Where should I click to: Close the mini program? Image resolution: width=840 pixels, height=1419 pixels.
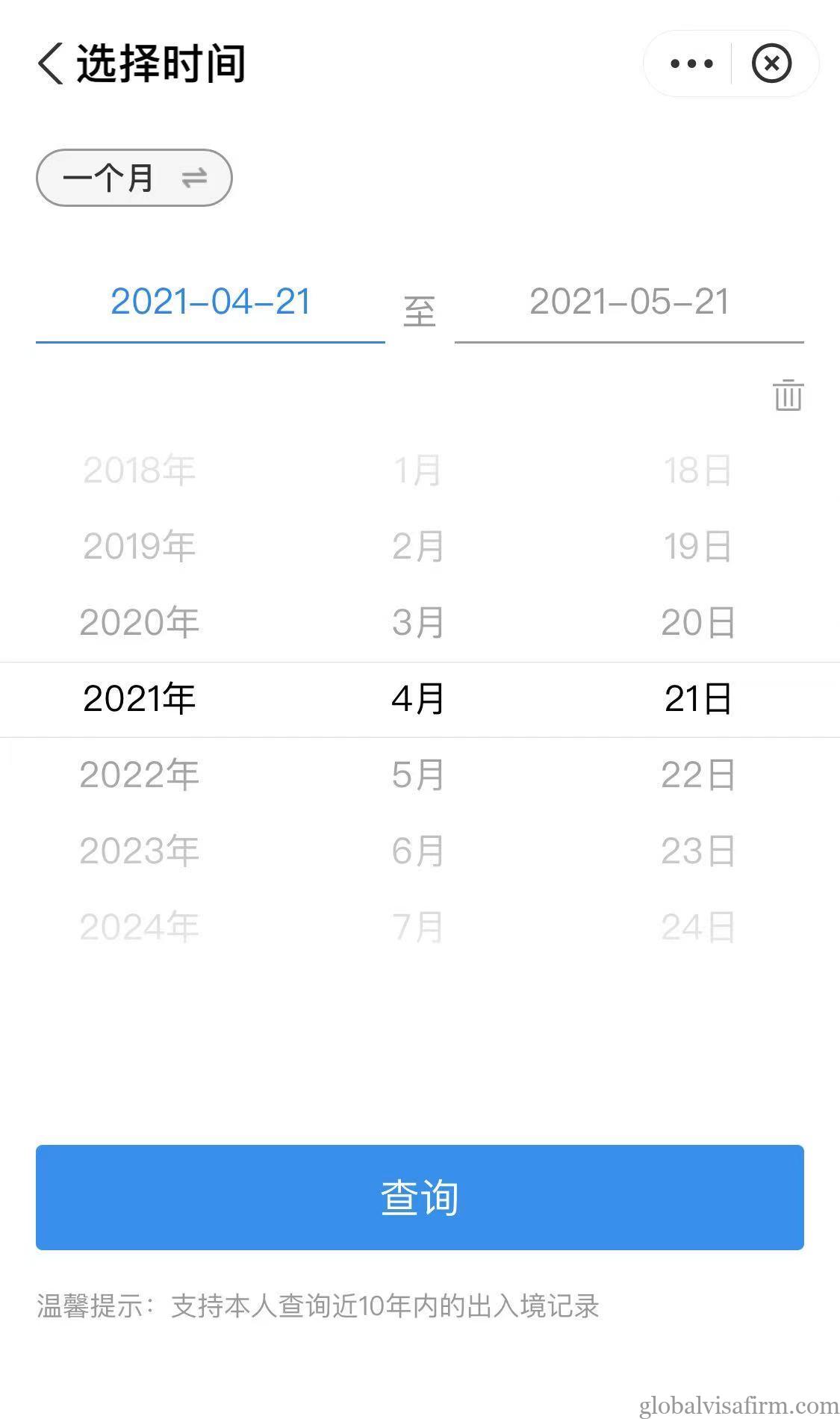click(x=771, y=63)
